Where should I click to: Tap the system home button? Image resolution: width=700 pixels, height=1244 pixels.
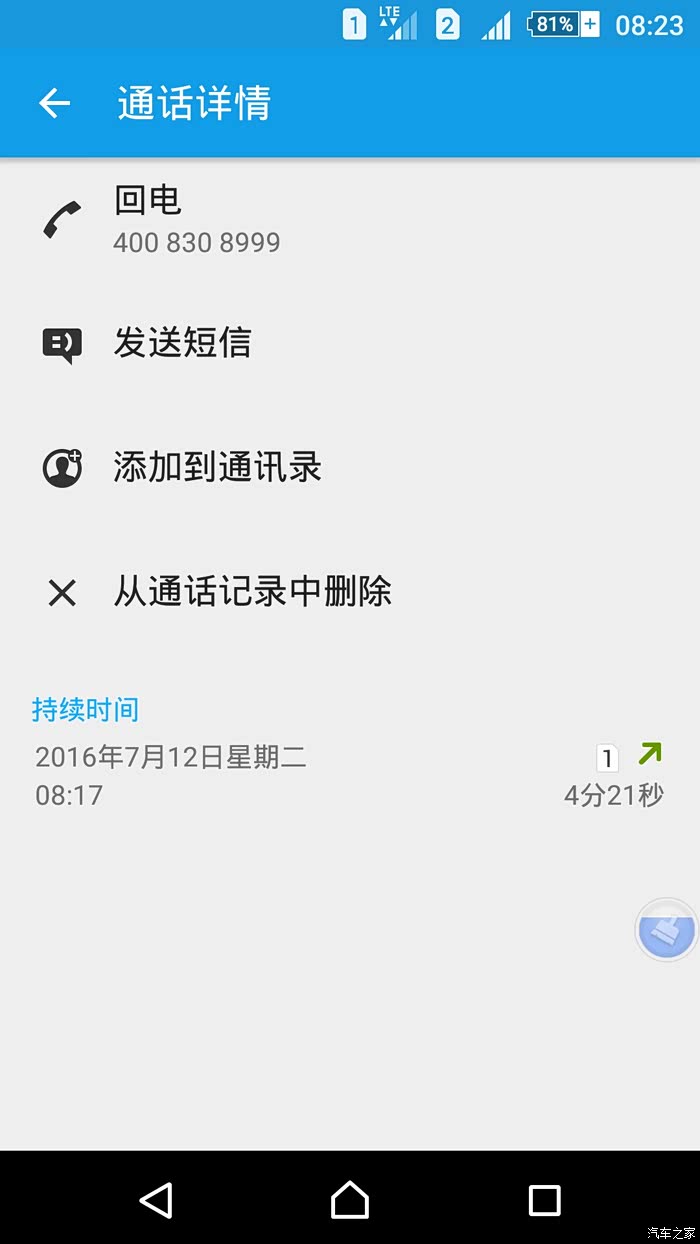(349, 1199)
